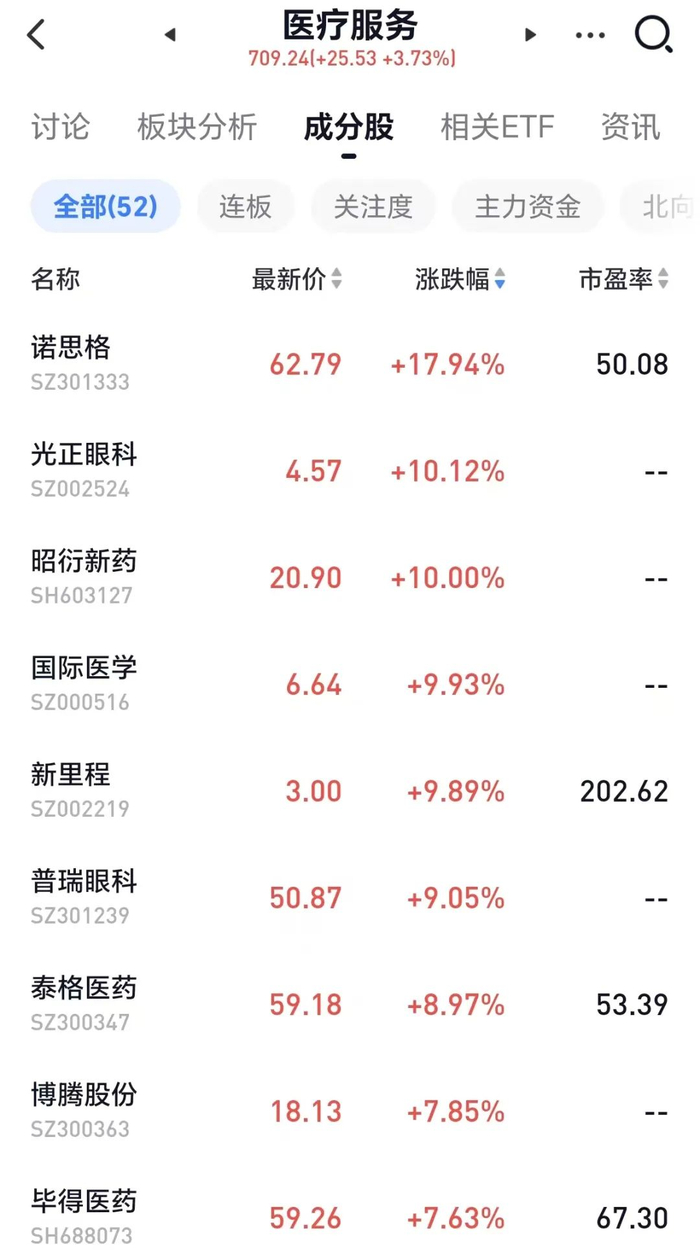Viewport: 700px width, 1259px height.
Task: Open the search magnifier icon
Action: click(x=653, y=35)
